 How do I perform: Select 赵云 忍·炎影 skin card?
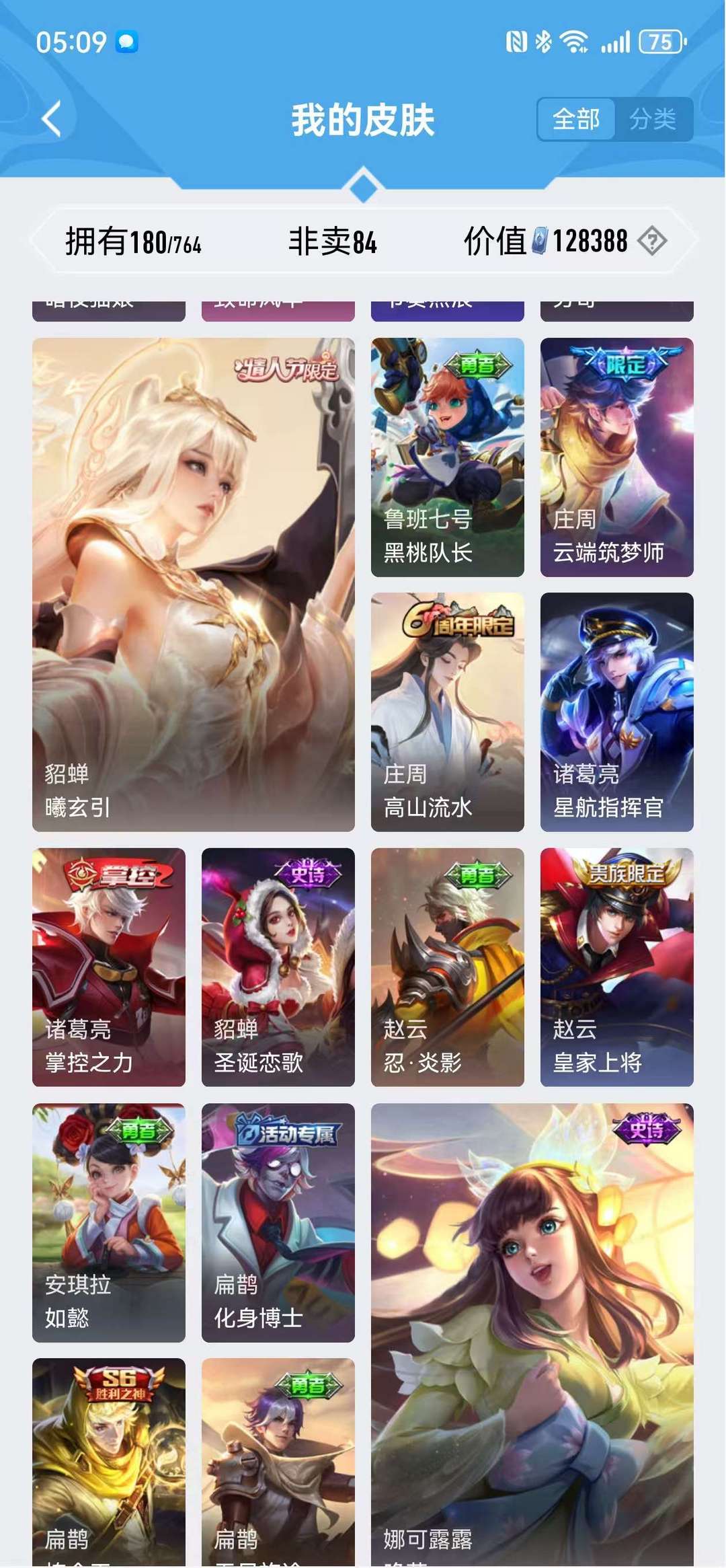pos(447,967)
